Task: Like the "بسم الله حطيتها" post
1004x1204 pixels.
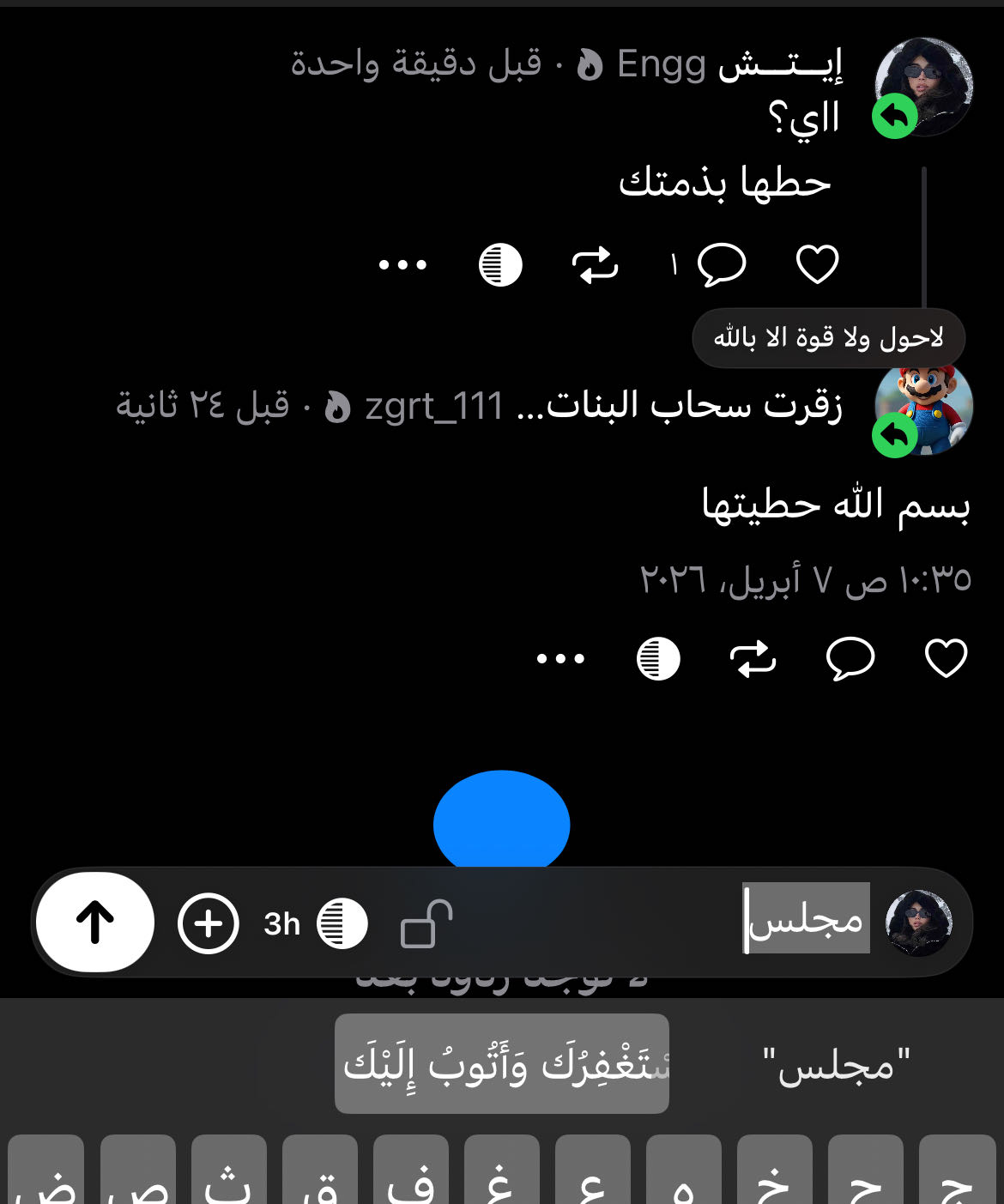Action: tap(945, 659)
